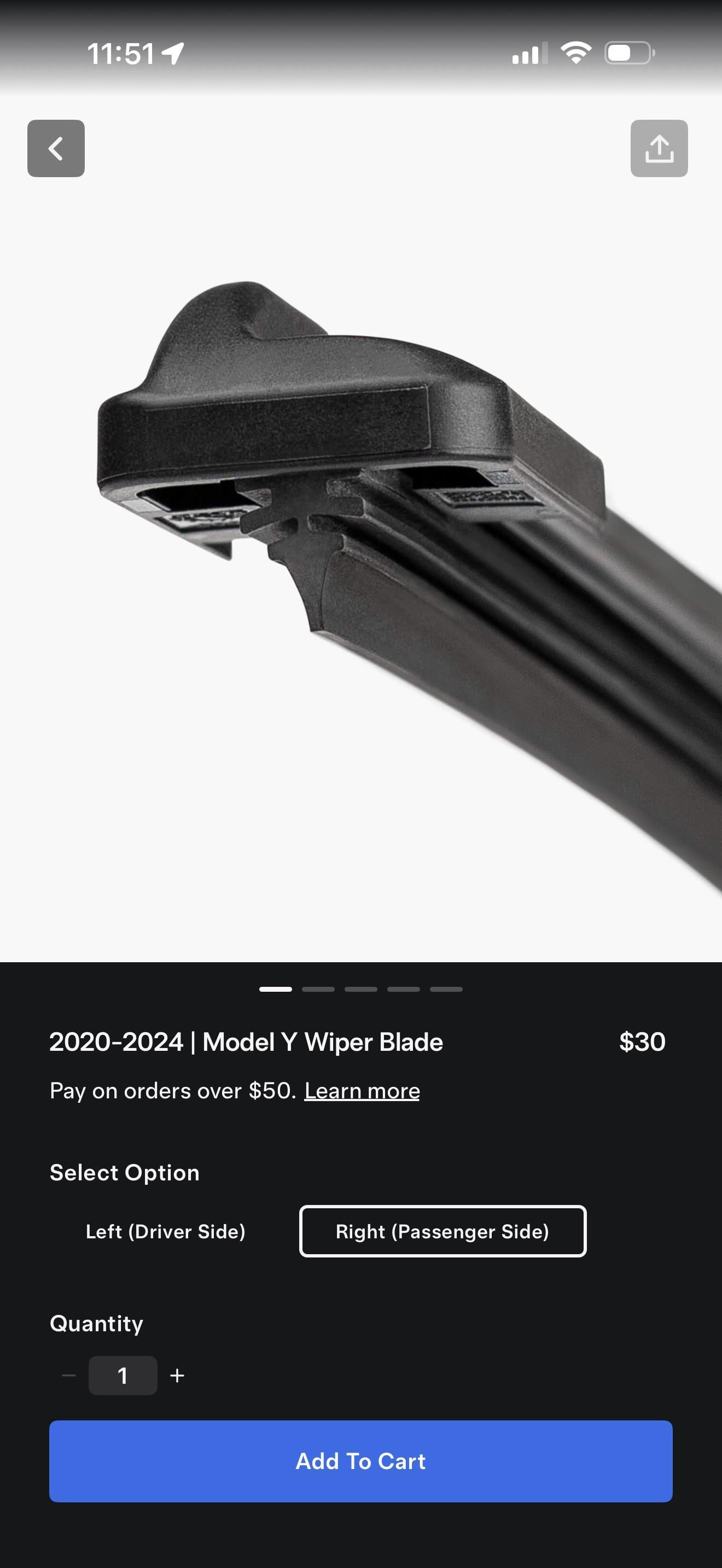Go back using the arrow button
This screenshot has height=1568, width=722.
click(x=56, y=149)
